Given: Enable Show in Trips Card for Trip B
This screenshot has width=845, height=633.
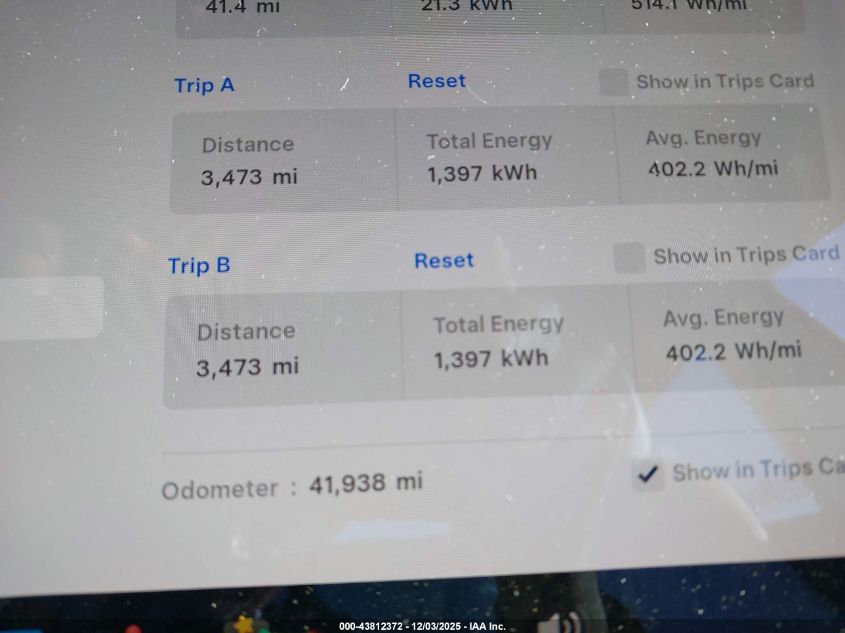Looking at the screenshot, I should click(629, 257).
